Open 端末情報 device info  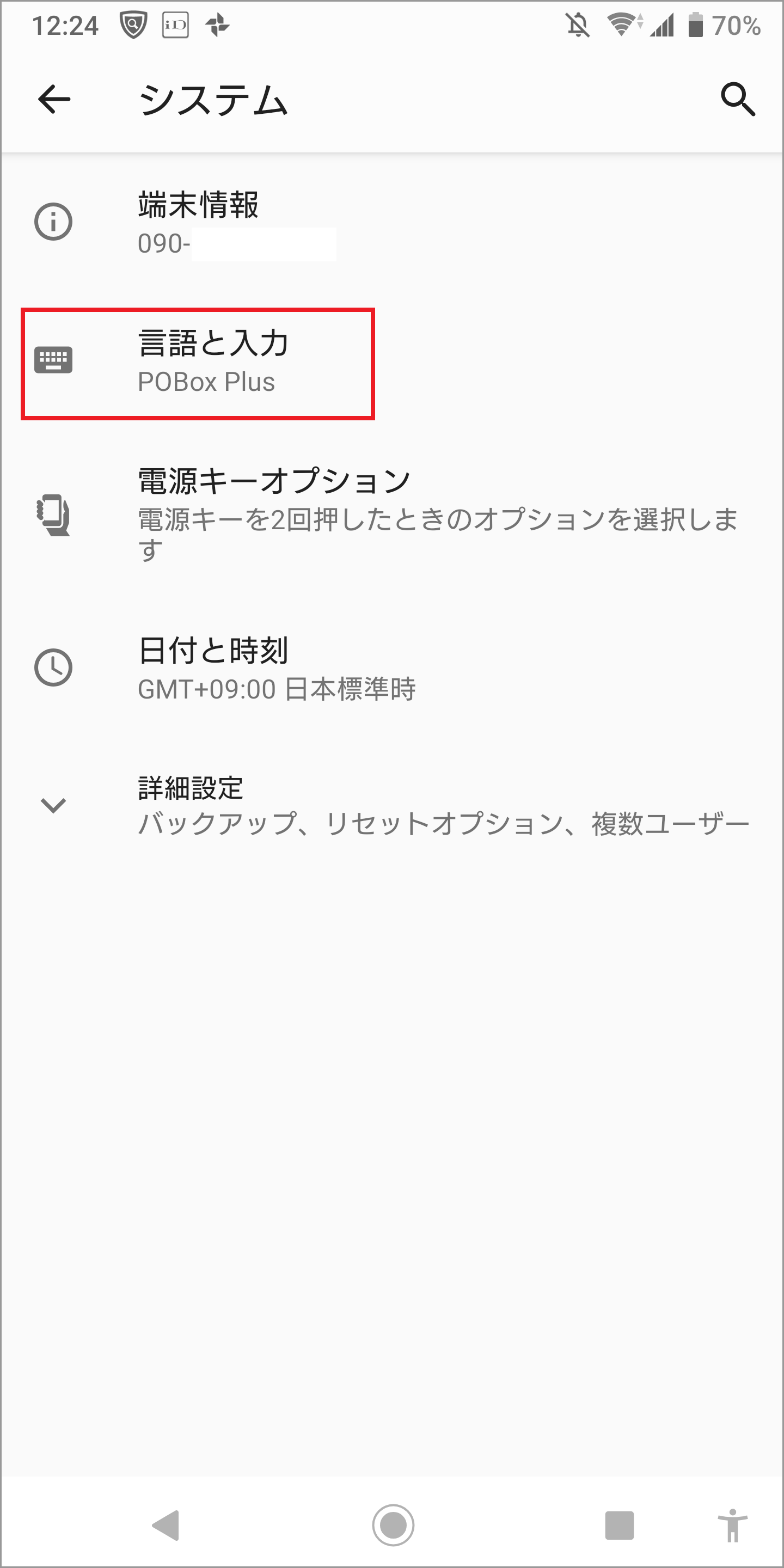(x=198, y=222)
